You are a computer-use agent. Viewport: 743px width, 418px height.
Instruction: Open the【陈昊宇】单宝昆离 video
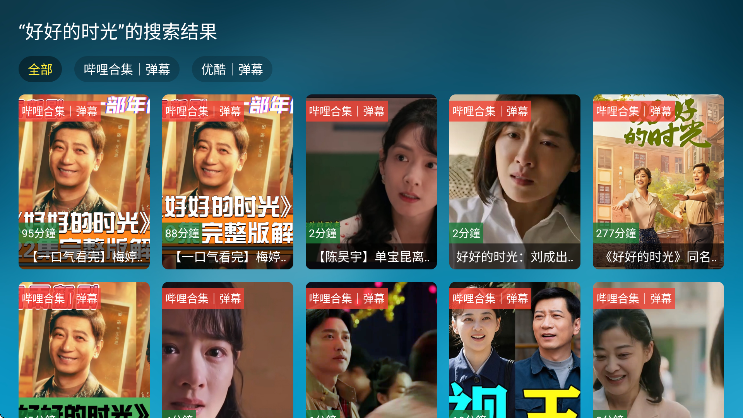click(371, 181)
